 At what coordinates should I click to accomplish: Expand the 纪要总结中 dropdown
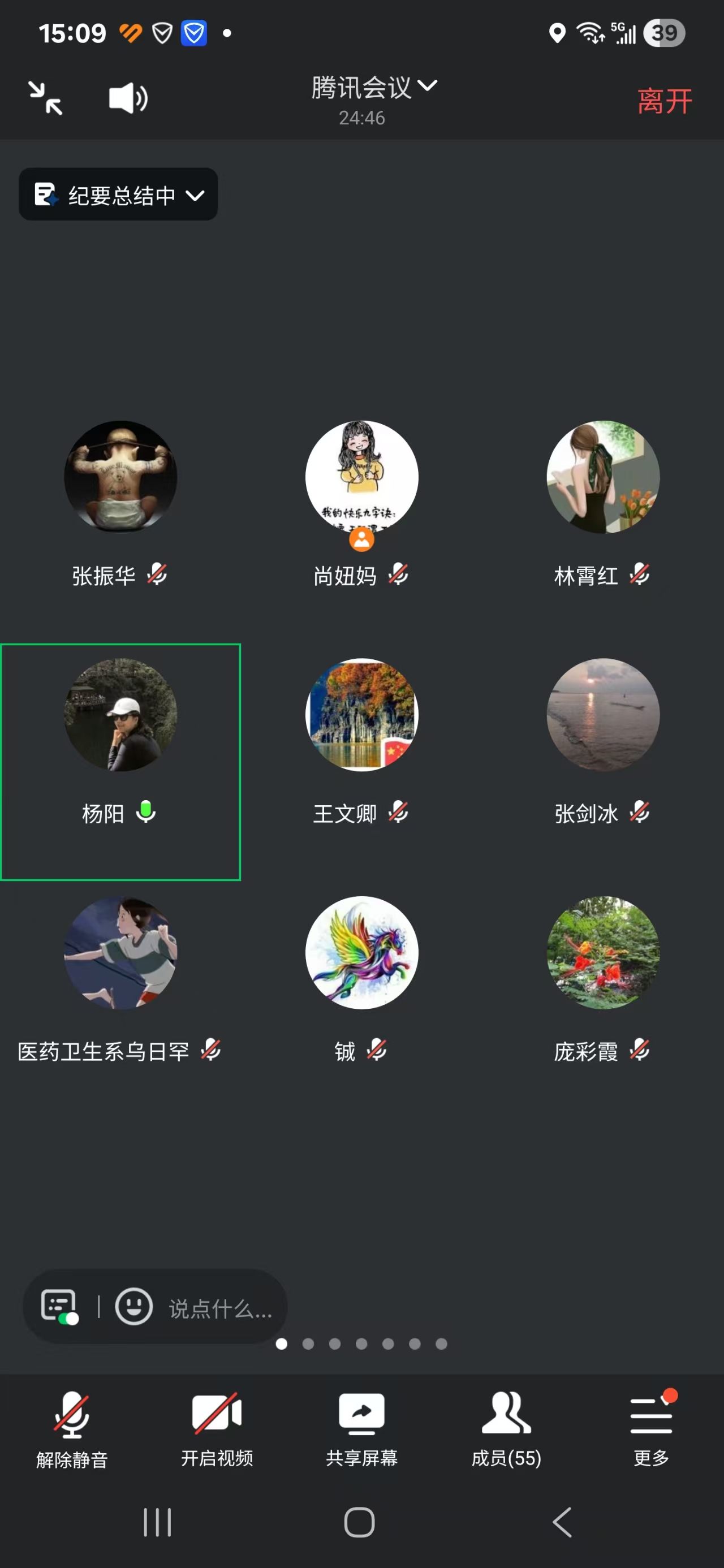119,195
